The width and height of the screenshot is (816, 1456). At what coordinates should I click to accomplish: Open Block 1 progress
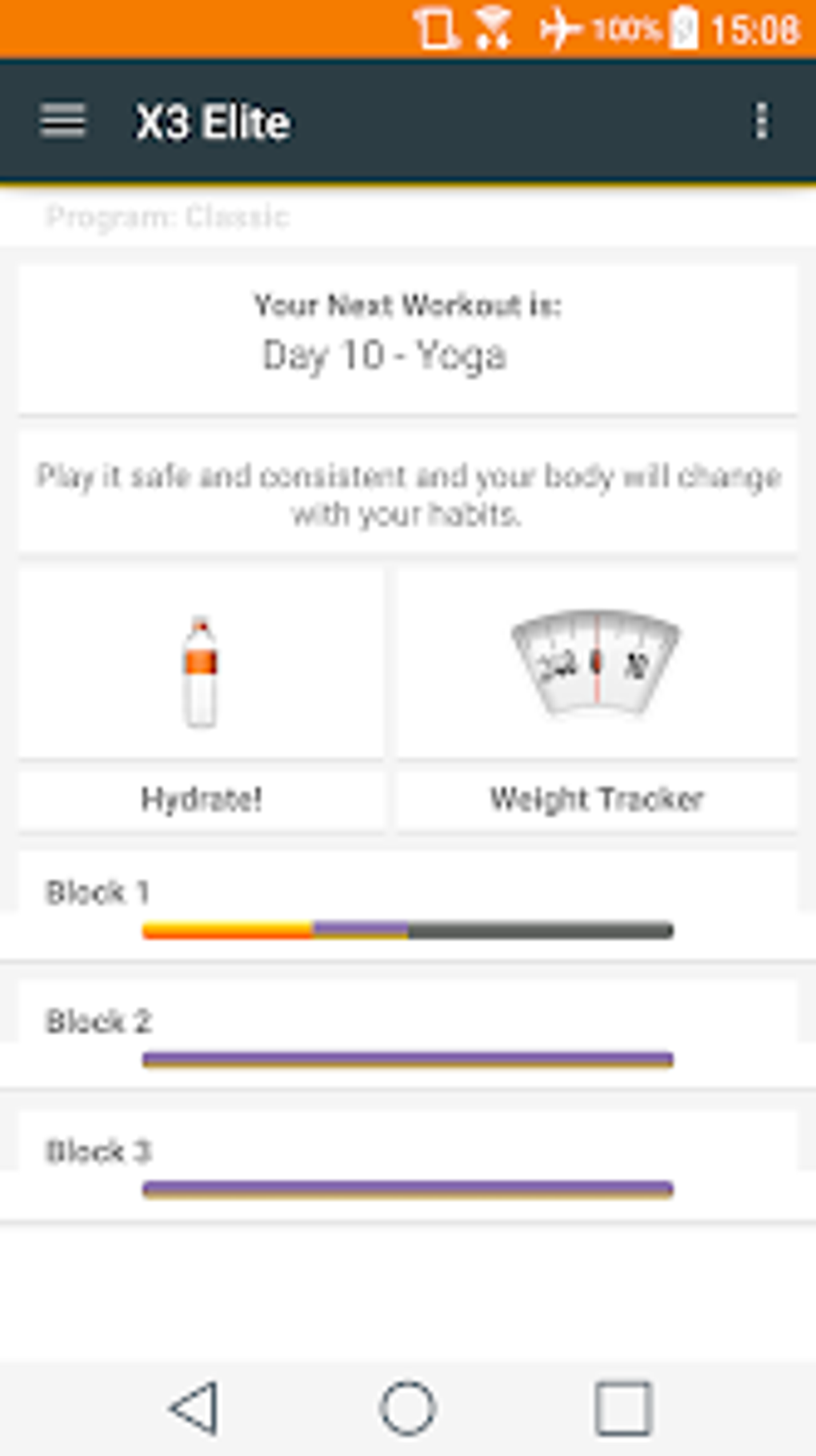(408, 906)
